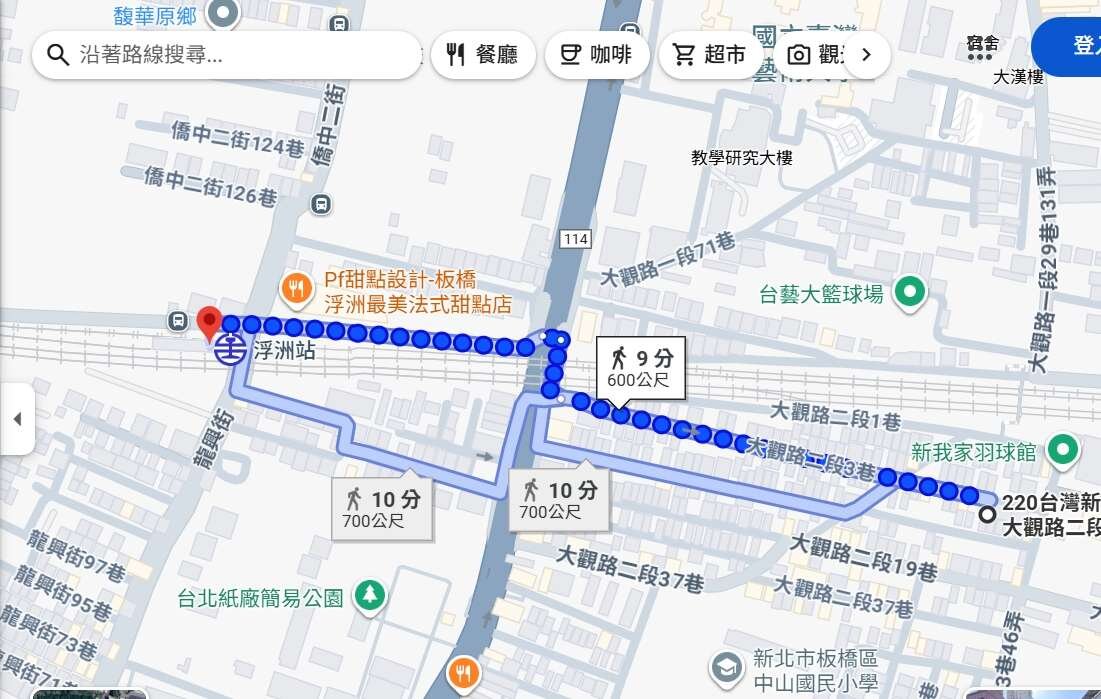
Task: Choose the 10 分 route near 龍興街
Action: point(382,505)
